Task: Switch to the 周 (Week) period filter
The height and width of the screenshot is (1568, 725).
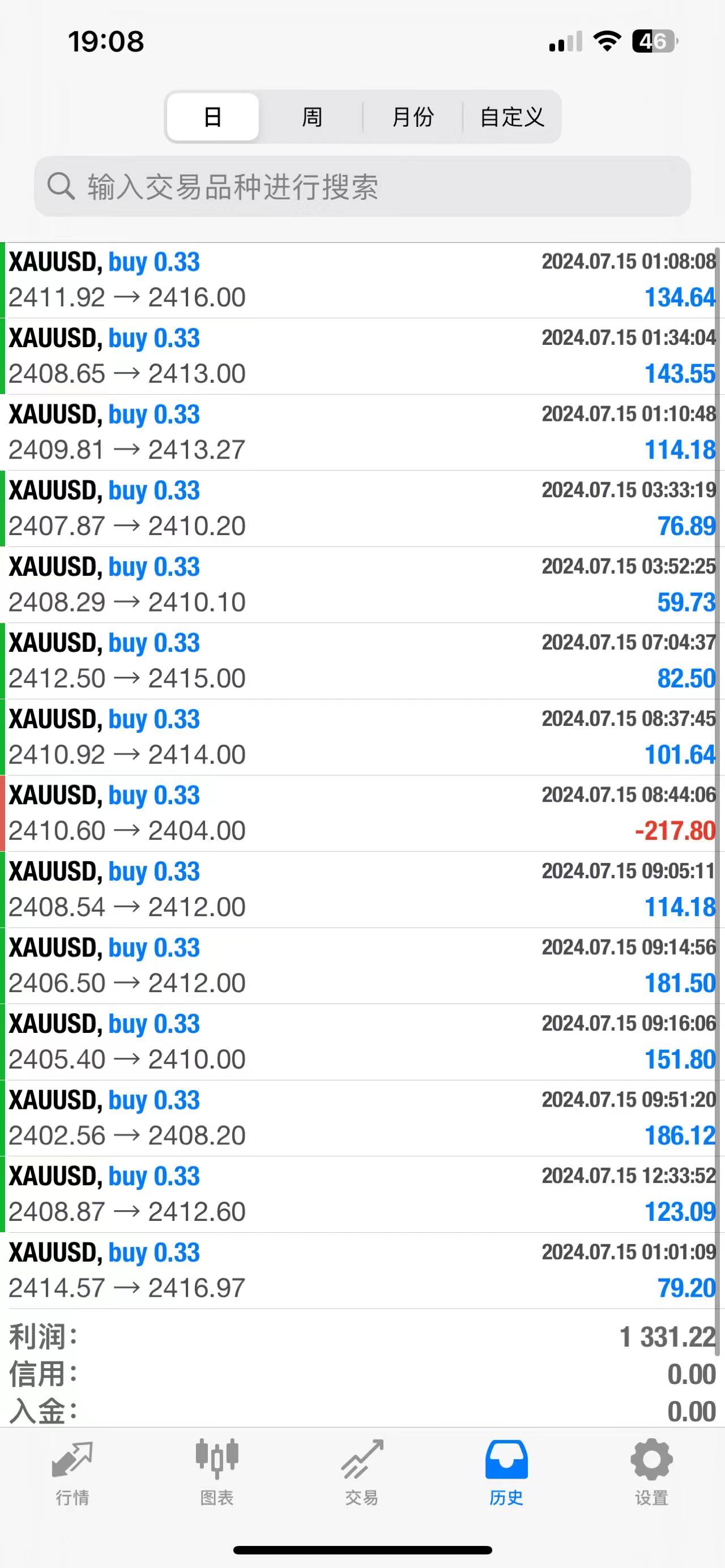Action: coord(312,117)
